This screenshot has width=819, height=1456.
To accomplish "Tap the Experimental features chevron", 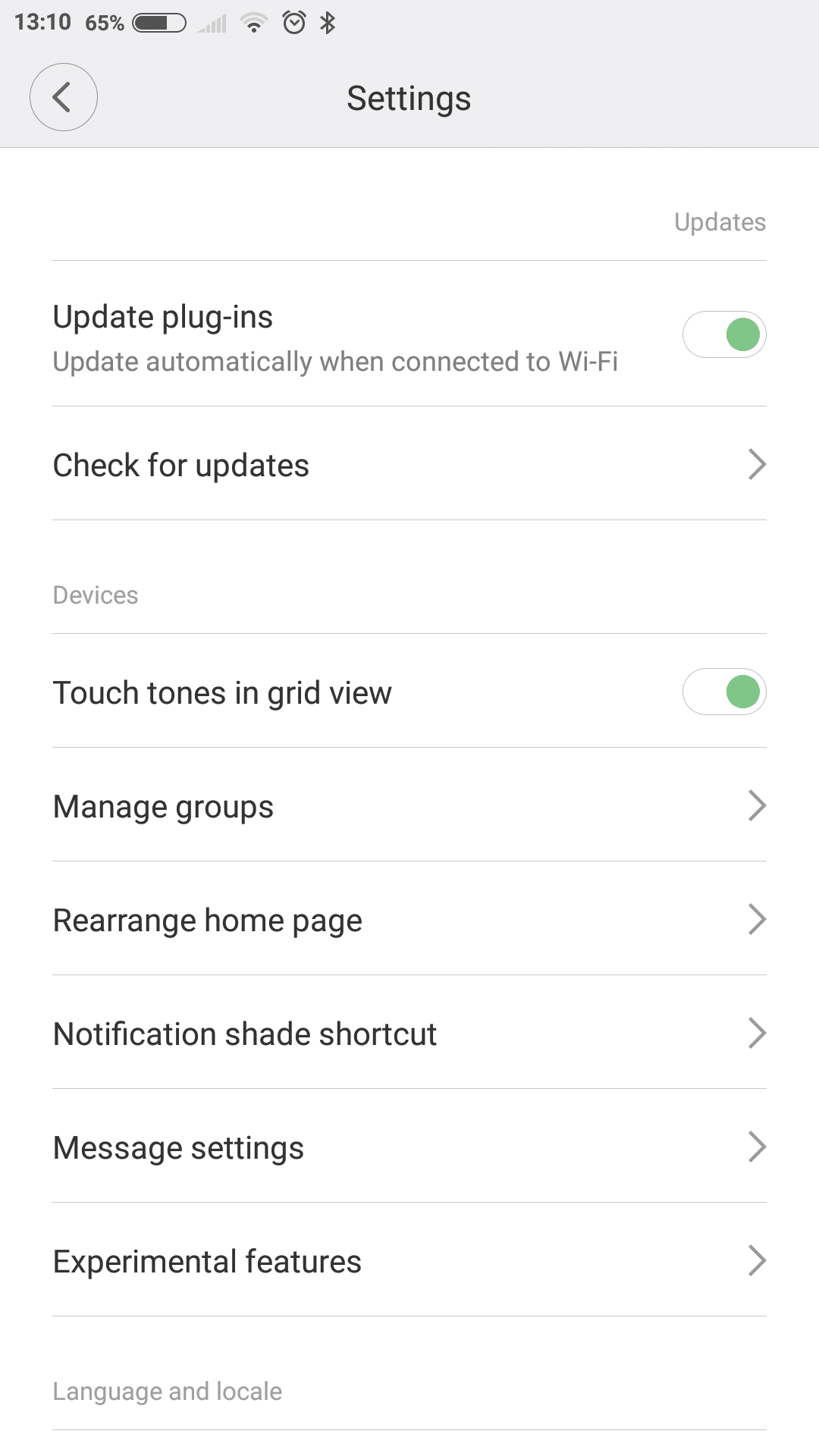I will [757, 1260].
